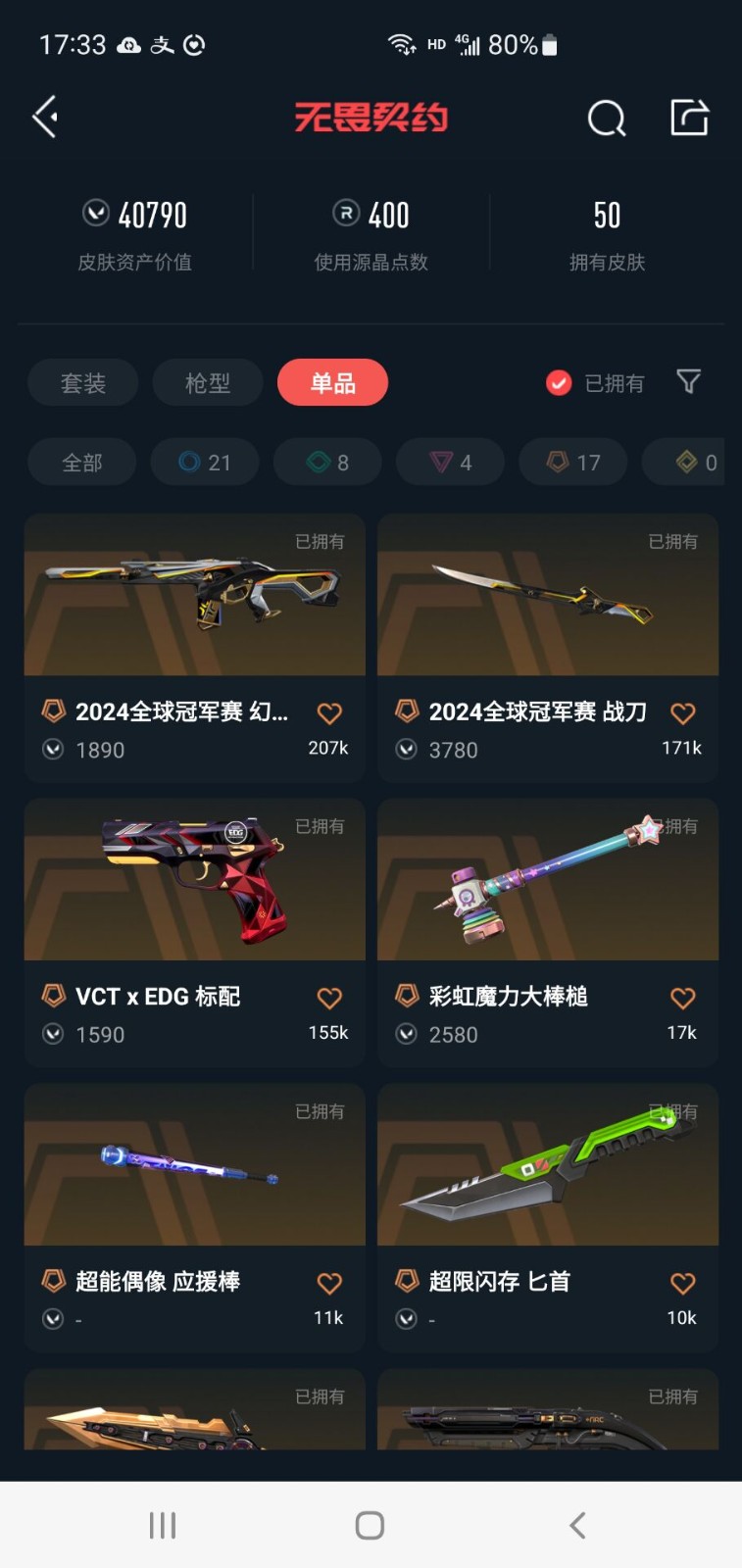742x1568 pixels.
Task: Favorite the 2024全球冠军赛 战刀 skin
Action: [683, 713]
